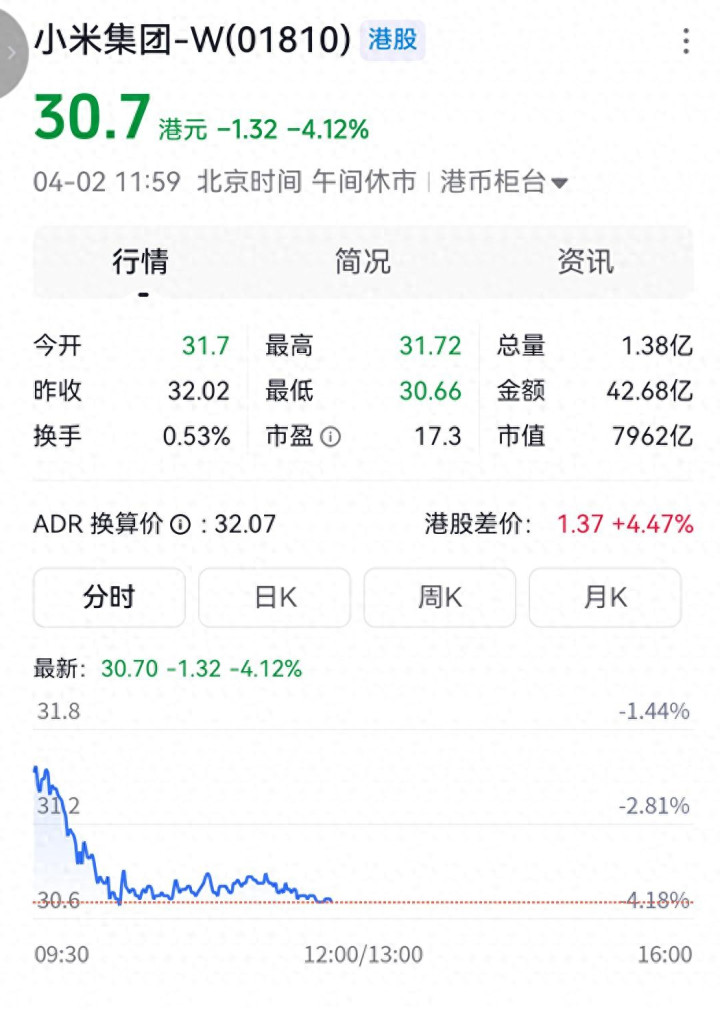
Task: Open the three-dot overflow menu
Action: click(x=686, y=41)
